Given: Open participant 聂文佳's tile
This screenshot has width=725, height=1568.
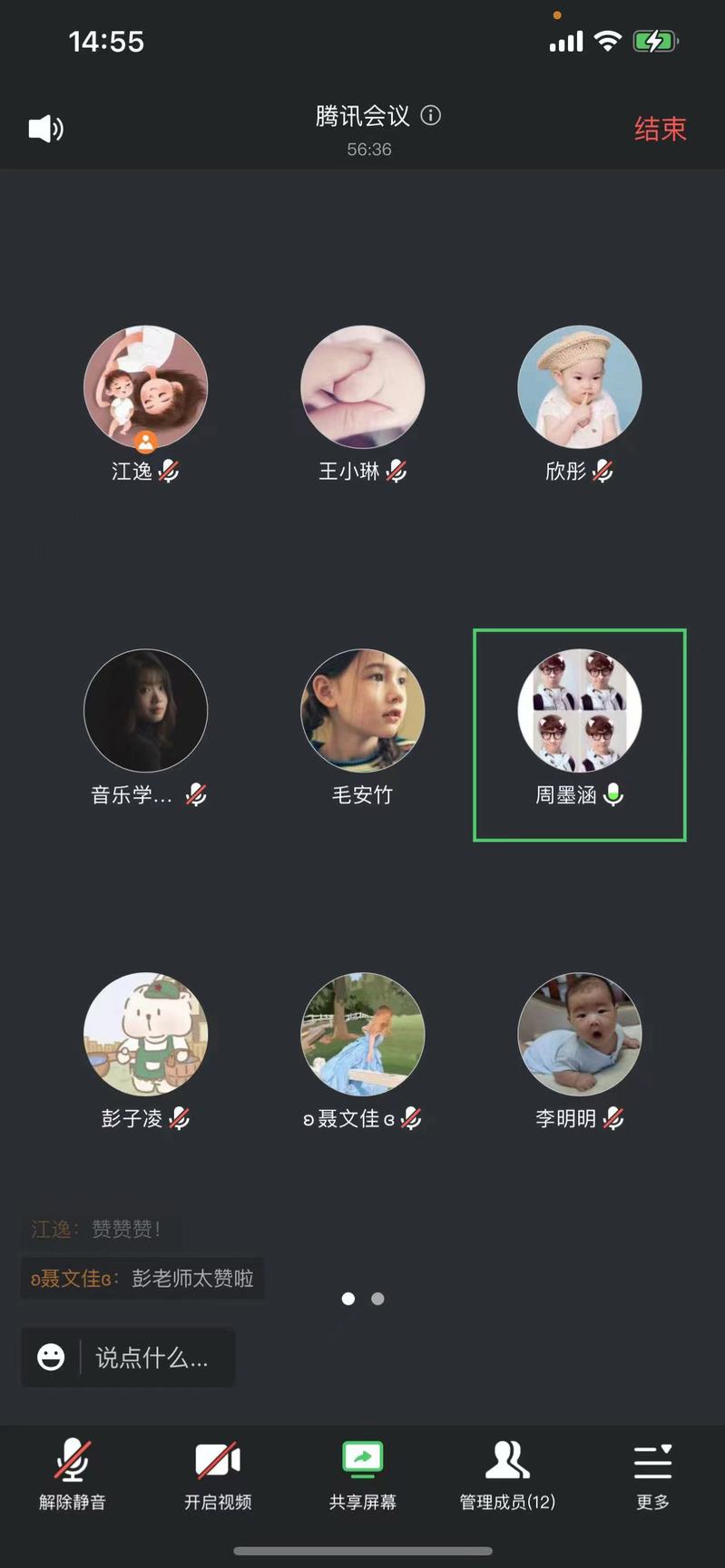Looking at the screenshot, I should point(362,1035).
